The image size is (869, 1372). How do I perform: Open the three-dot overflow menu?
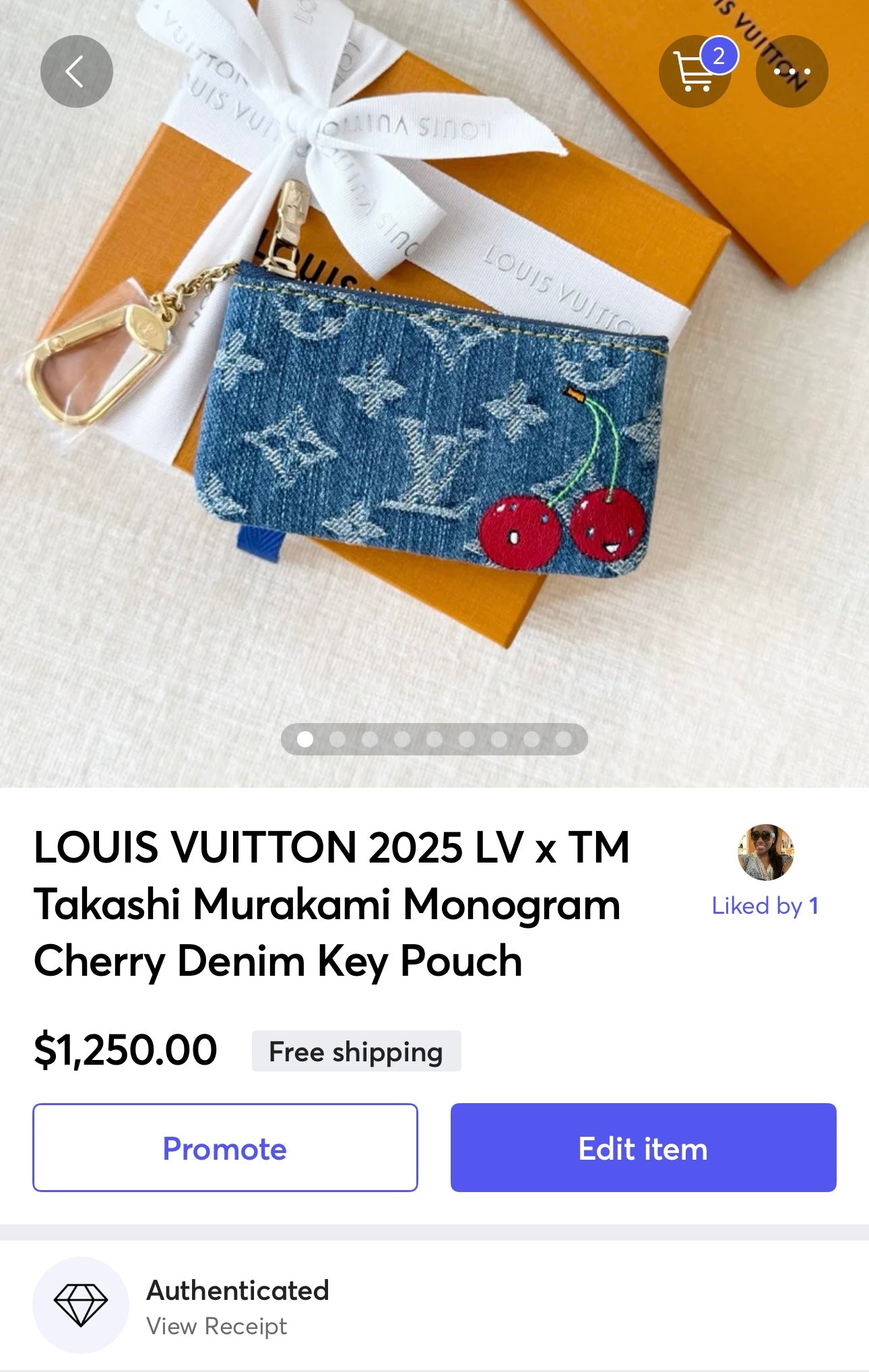click(792, 71)
